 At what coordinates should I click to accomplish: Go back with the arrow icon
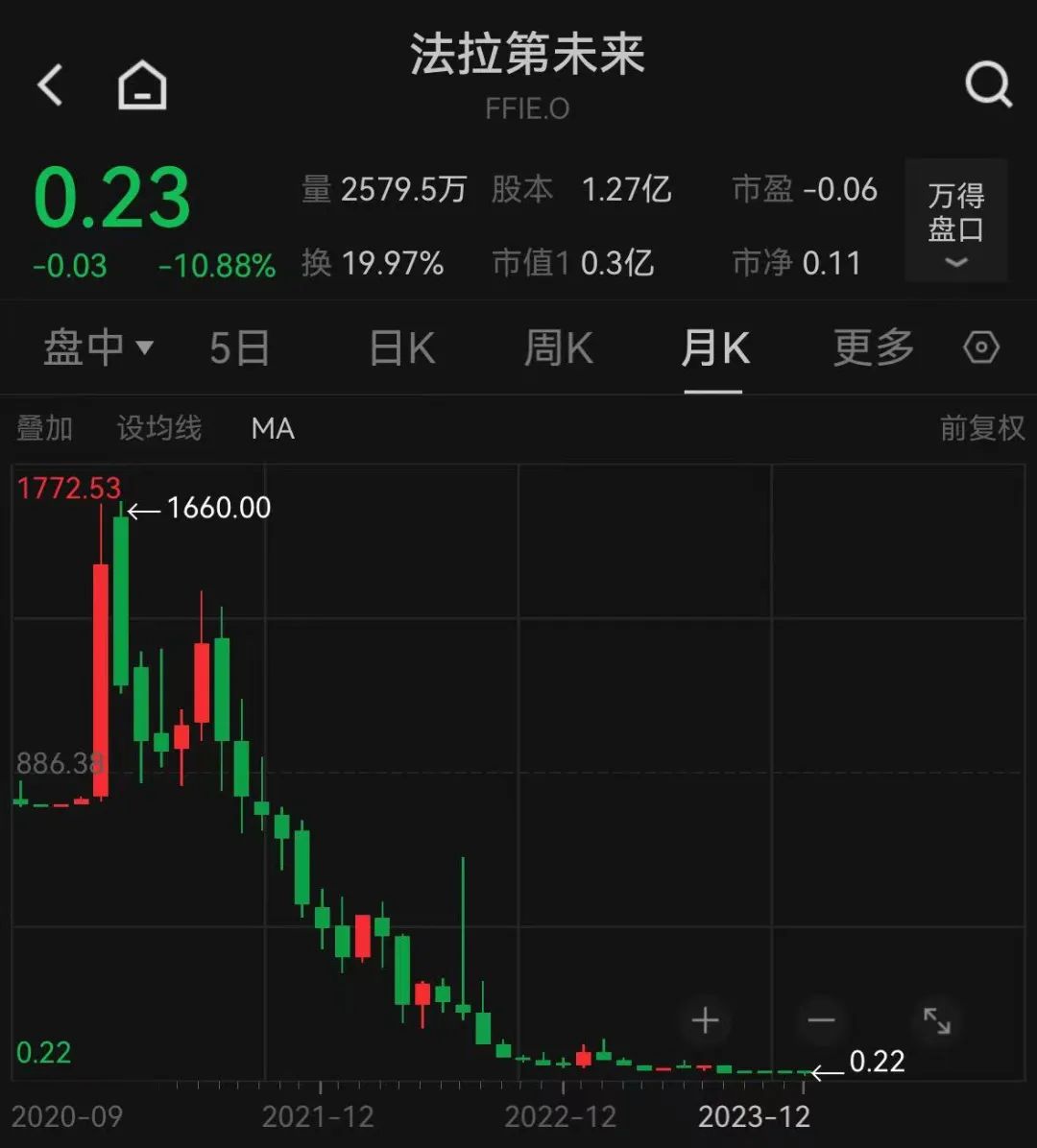[x=51, y=84]
